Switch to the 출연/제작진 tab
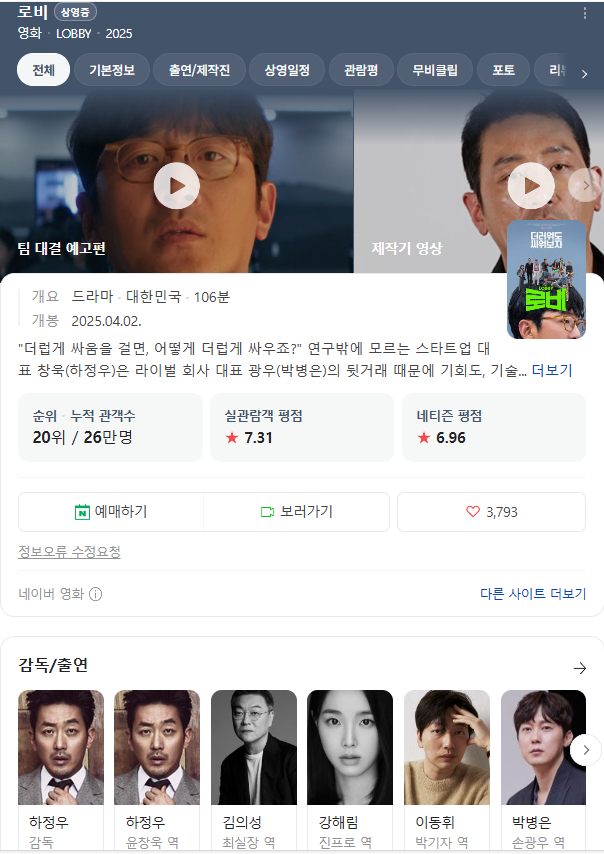Viewport: 604px width, 854px height. (199, 70)
